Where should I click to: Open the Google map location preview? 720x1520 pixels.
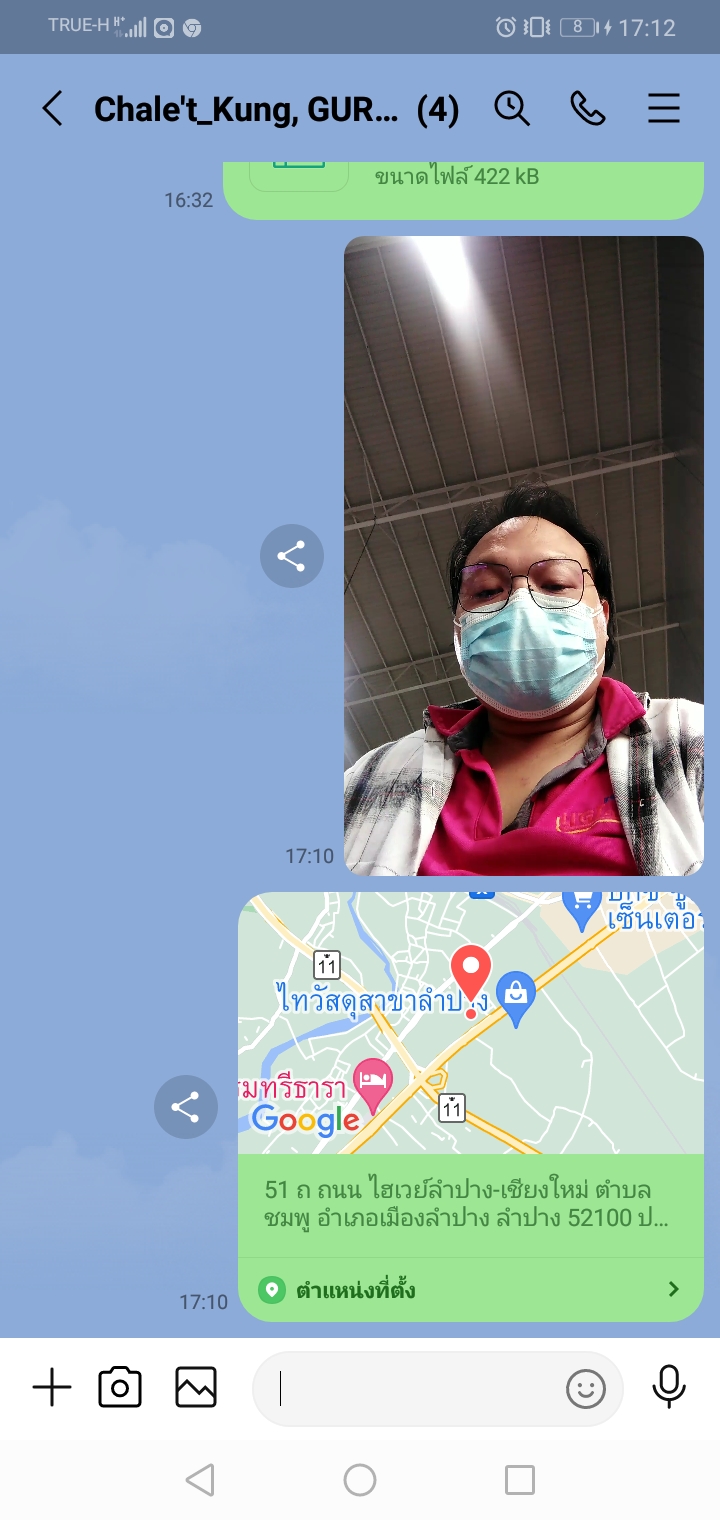pos(470,1022)
